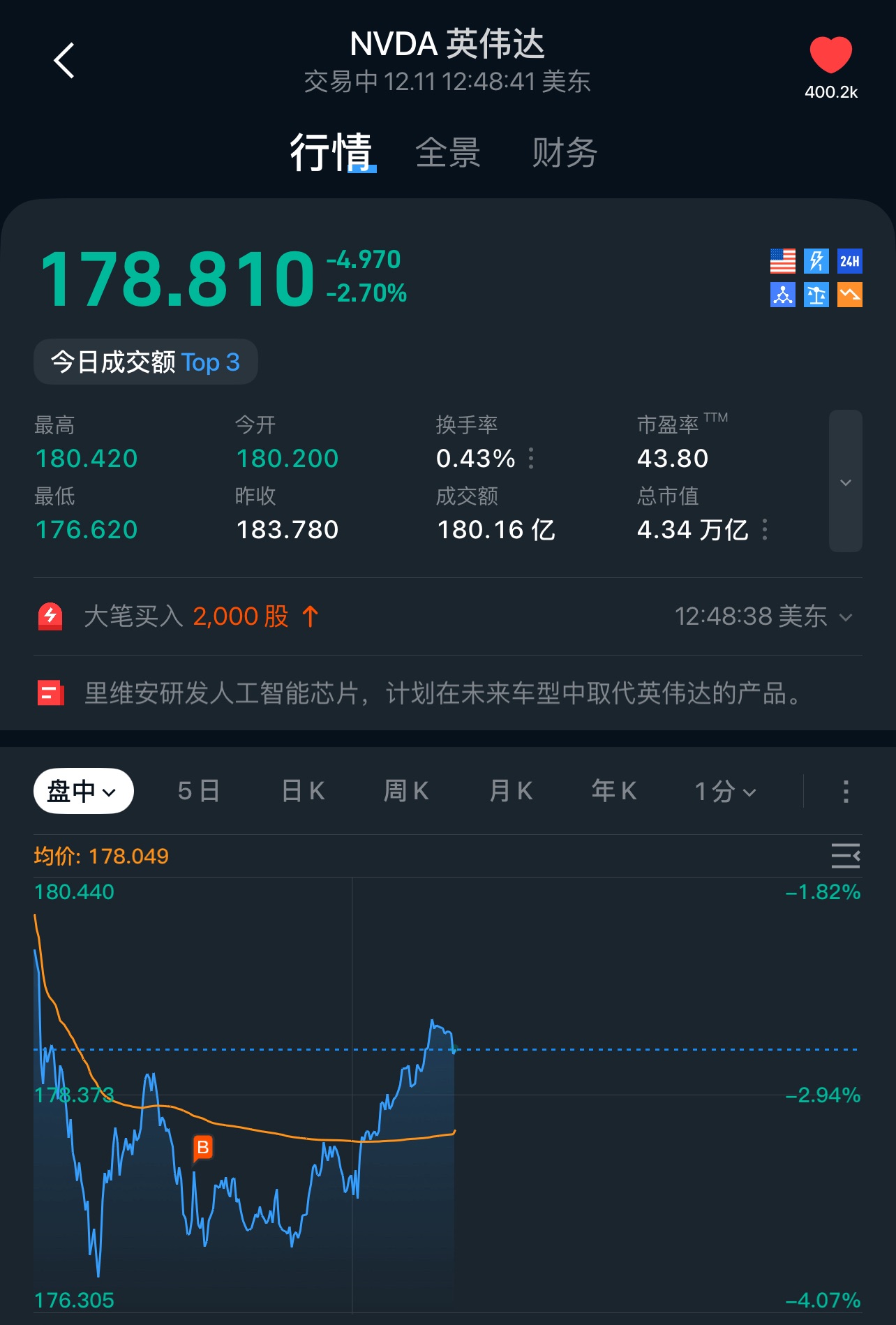The height and width of the screenshot is (1325, 896).
Task: Go back from the NVDA page
Action: pos(64,61)
